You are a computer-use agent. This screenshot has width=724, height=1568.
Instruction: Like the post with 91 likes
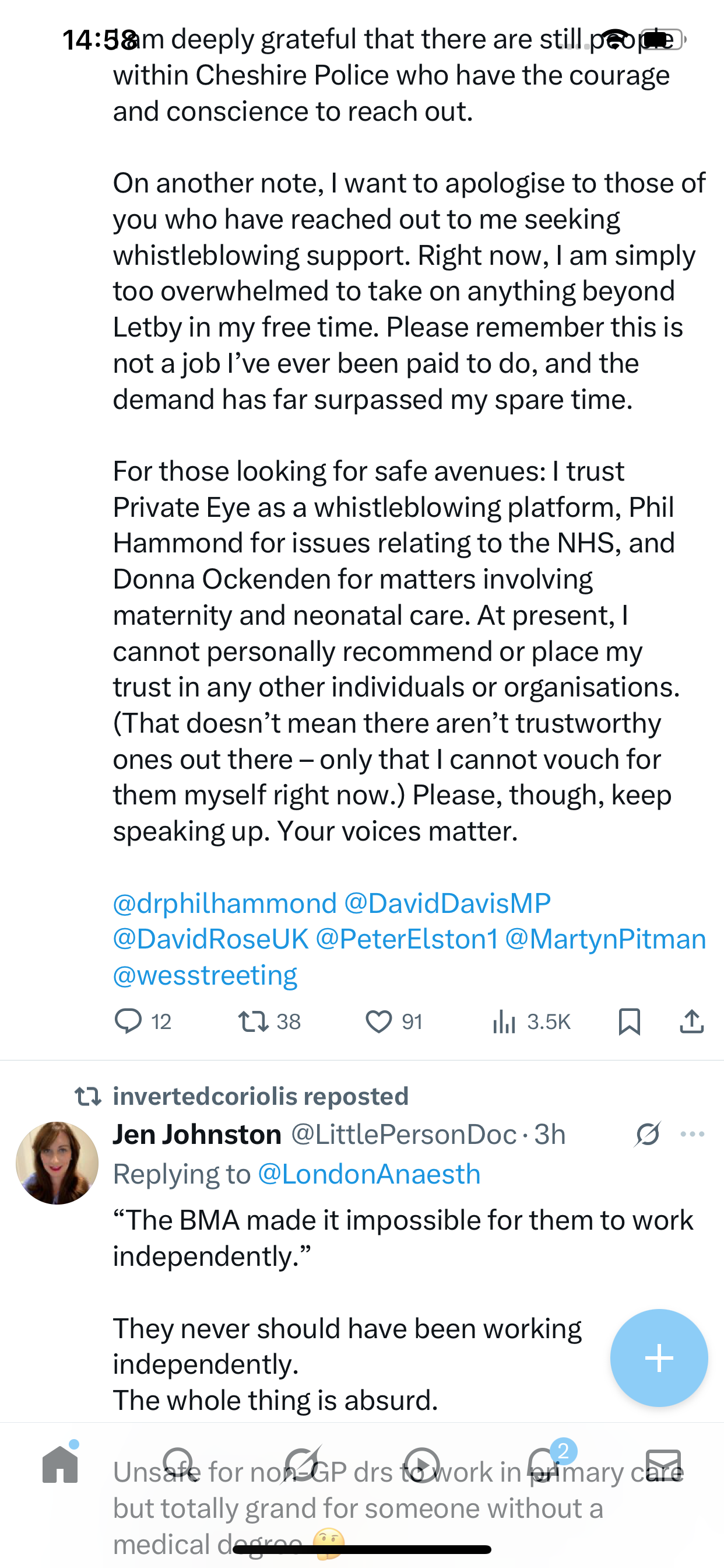pyautogui.click(x=378, y=1021)
